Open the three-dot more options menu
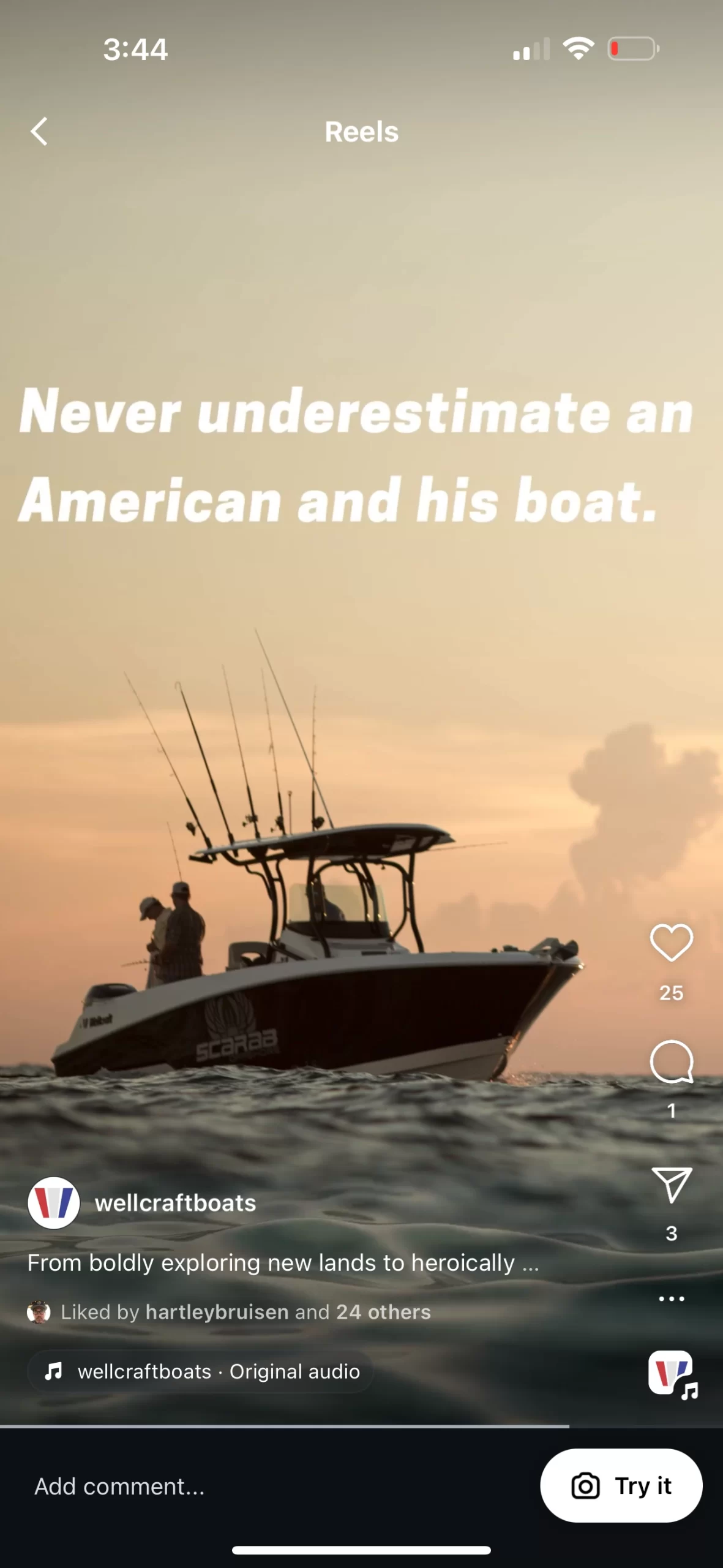 (671, 1298)
